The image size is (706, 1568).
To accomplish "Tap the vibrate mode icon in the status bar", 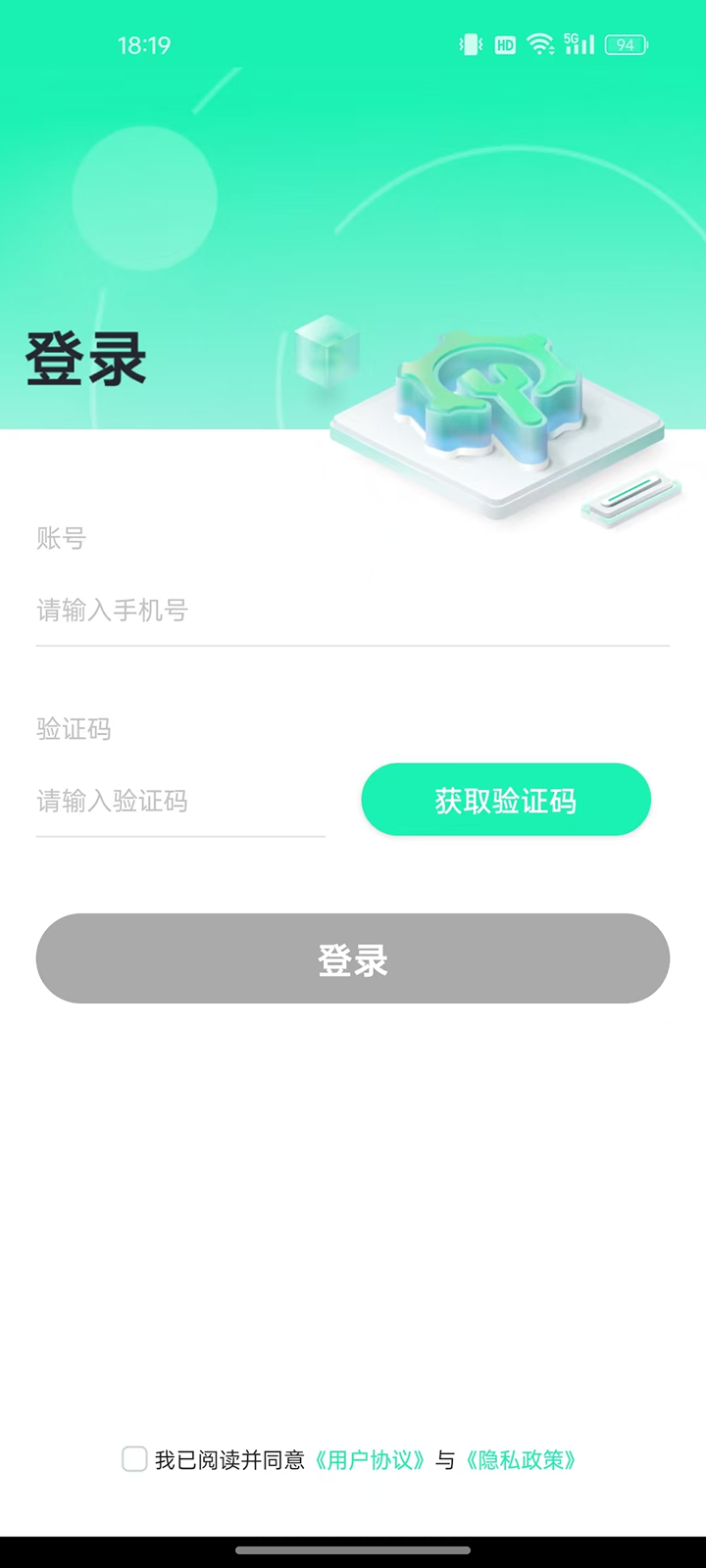I will (470, 44).
